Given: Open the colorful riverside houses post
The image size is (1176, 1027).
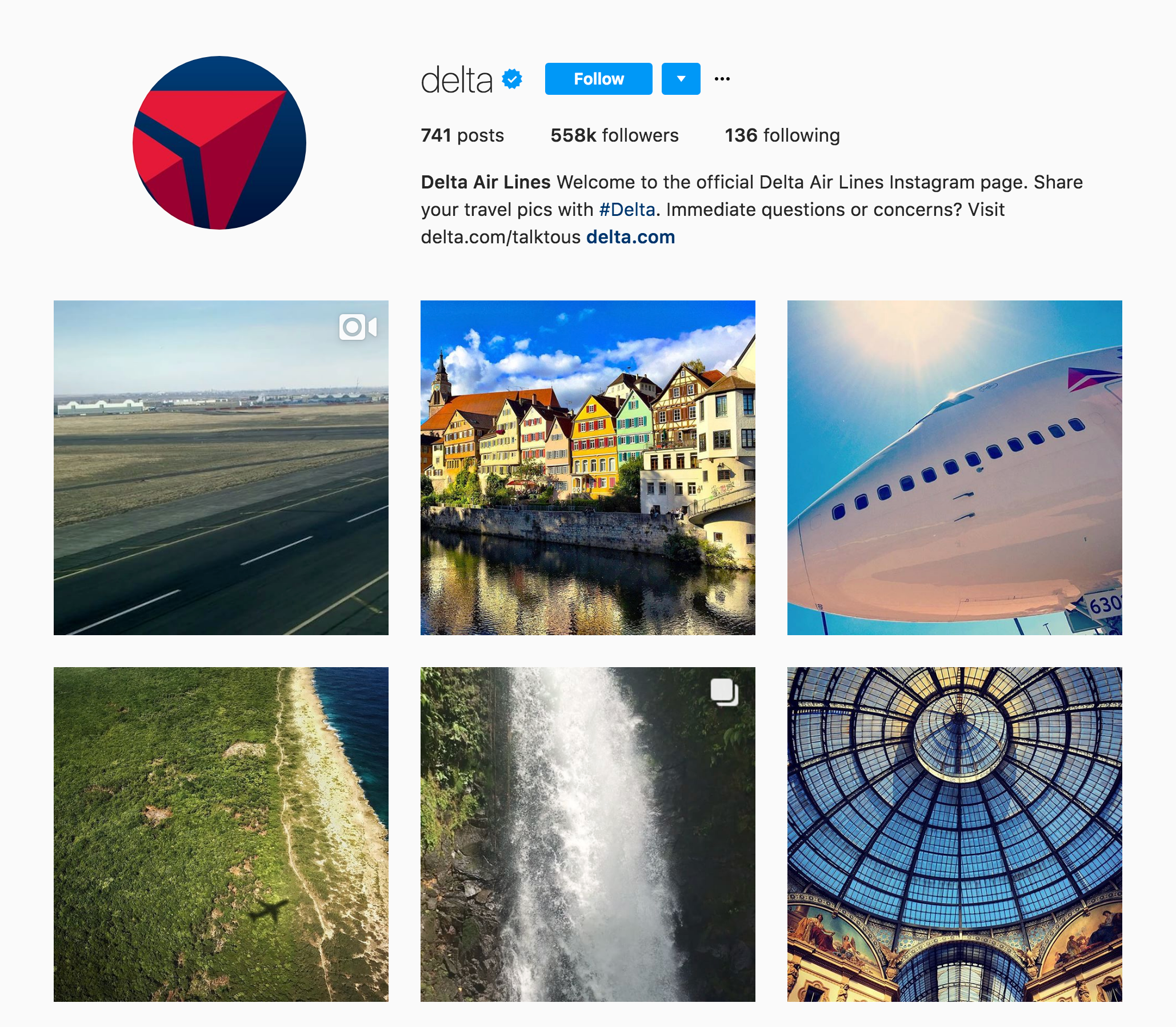Looking at the screenshot, I should pos(587,468).
